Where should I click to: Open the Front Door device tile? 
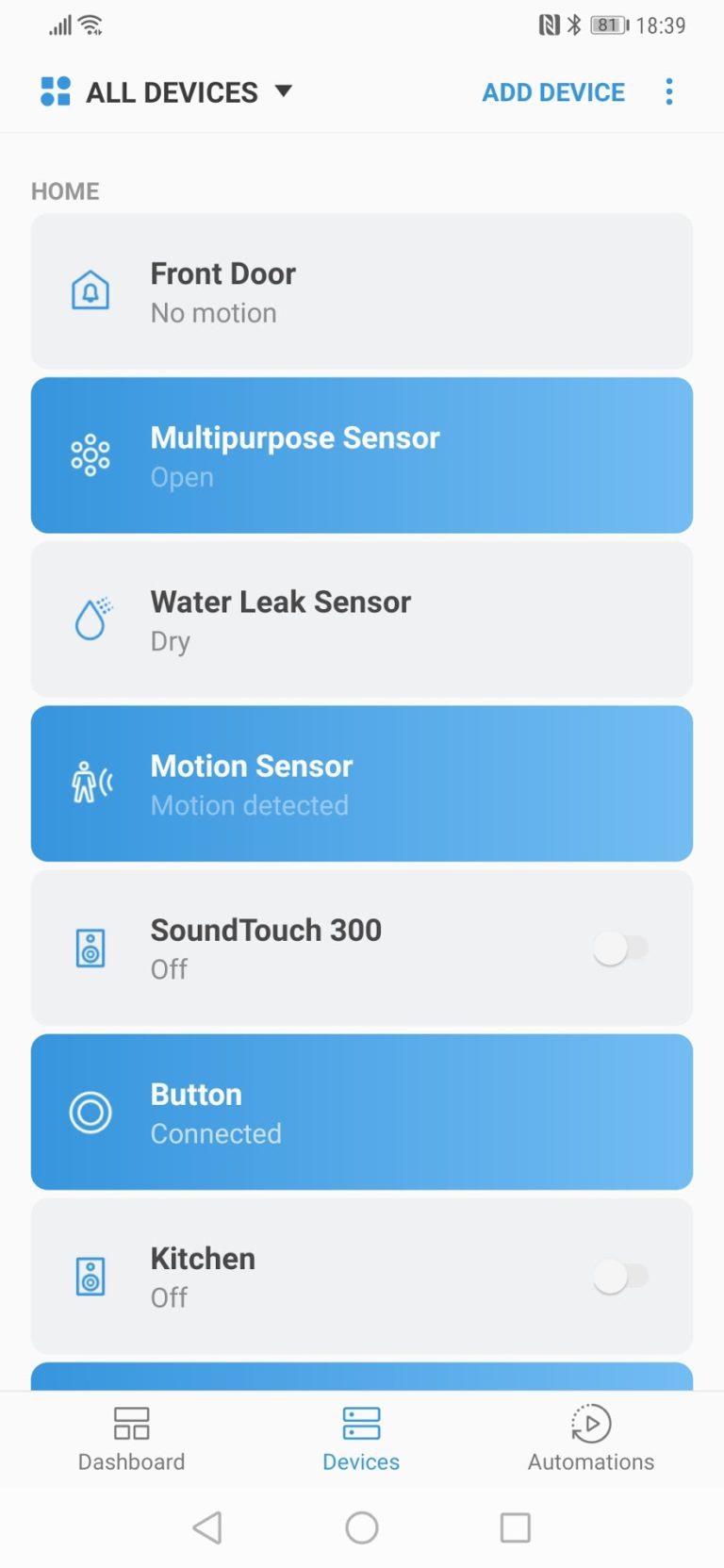pyautogui.click(x=362, y=289)
